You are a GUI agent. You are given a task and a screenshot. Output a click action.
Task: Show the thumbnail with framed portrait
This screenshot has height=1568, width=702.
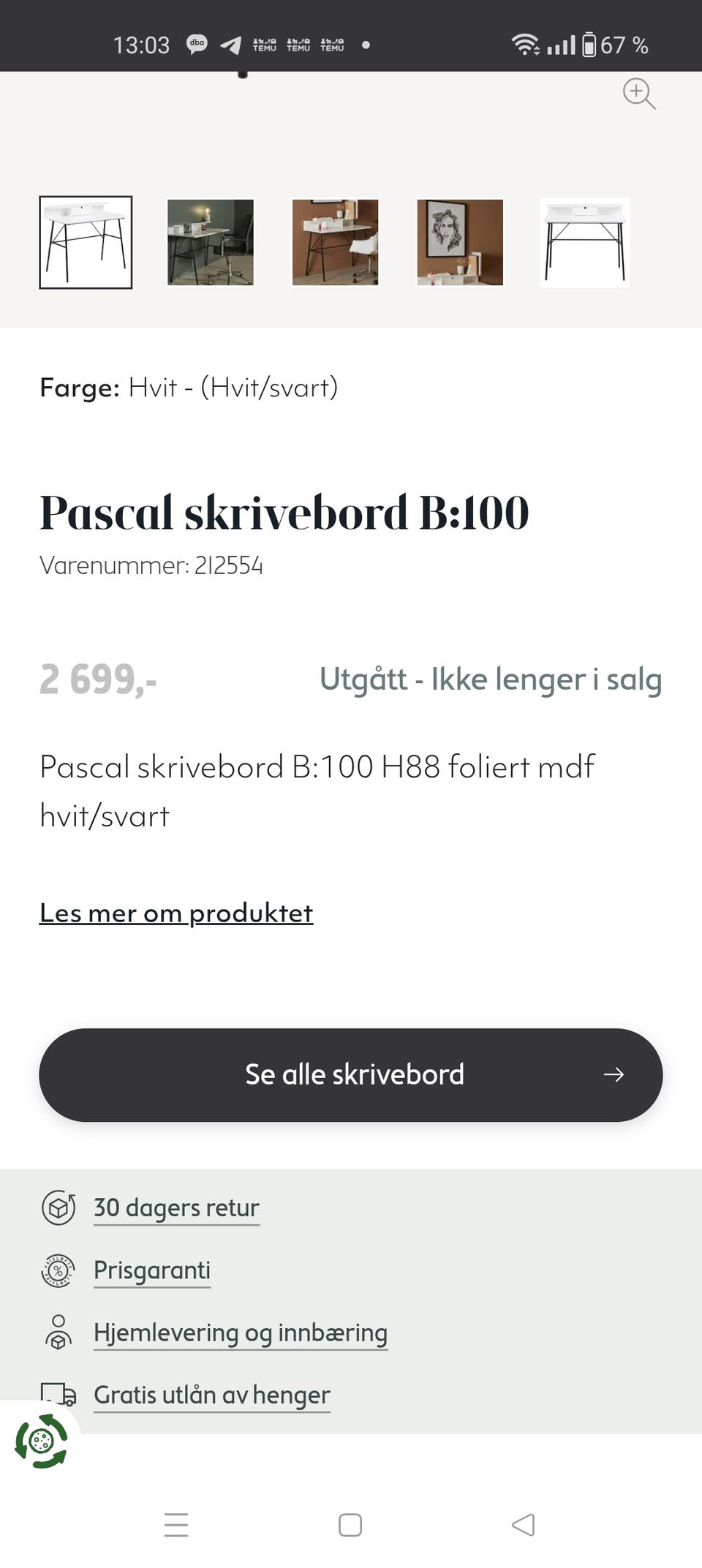460,242
